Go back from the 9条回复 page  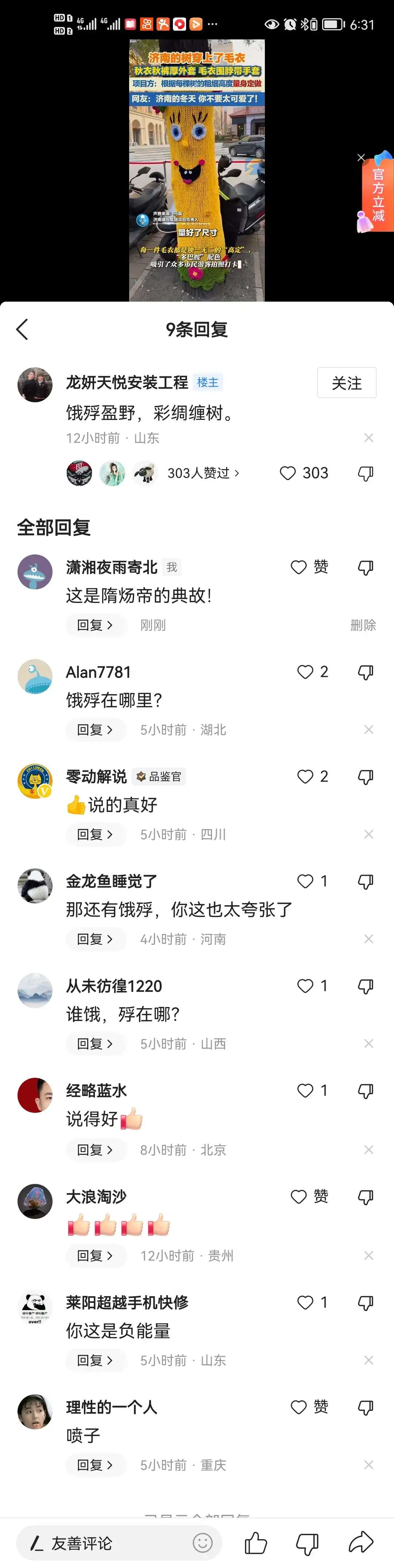23,329
